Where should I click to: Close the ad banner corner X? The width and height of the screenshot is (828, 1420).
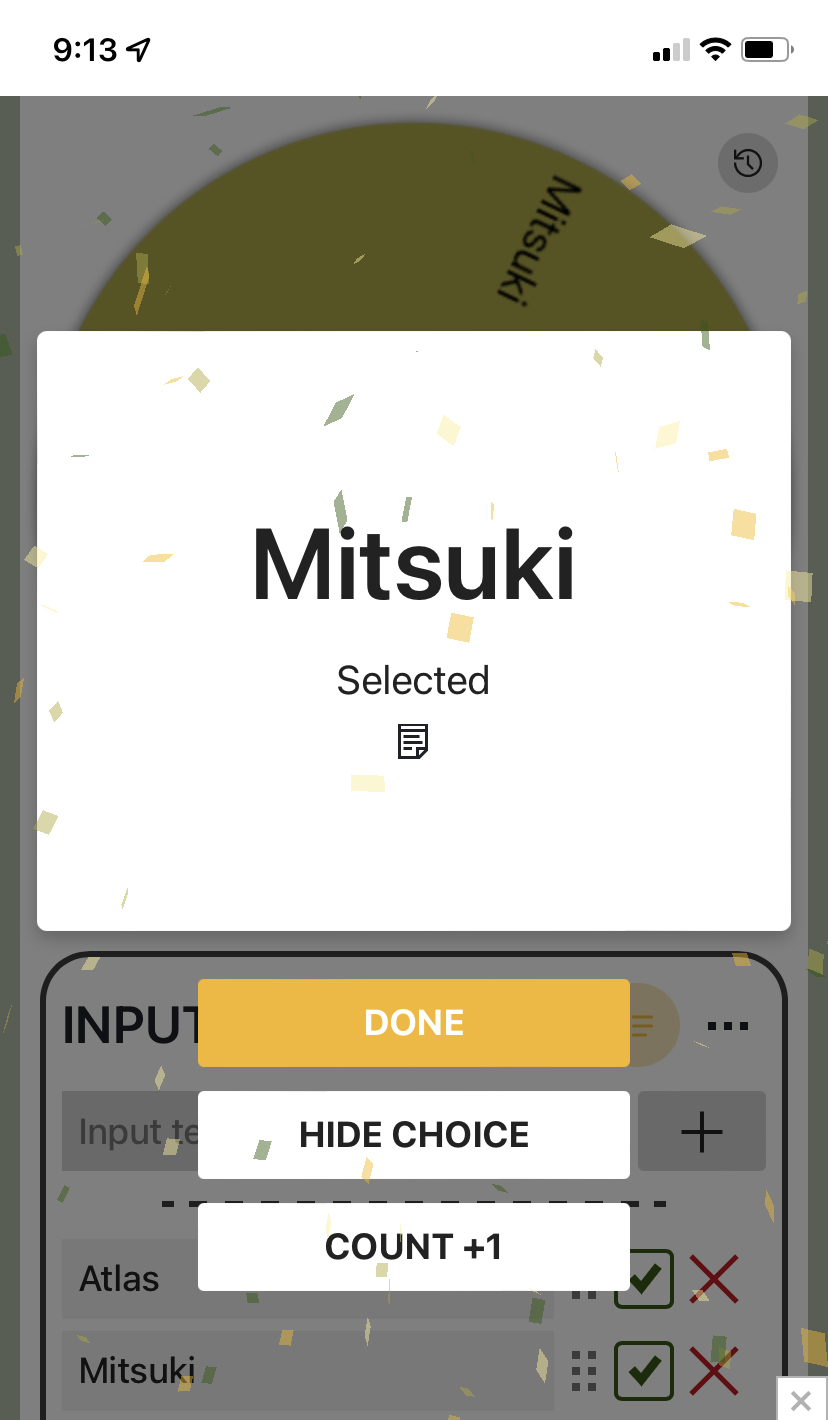pyautogui.click(x=801, y=1399)
